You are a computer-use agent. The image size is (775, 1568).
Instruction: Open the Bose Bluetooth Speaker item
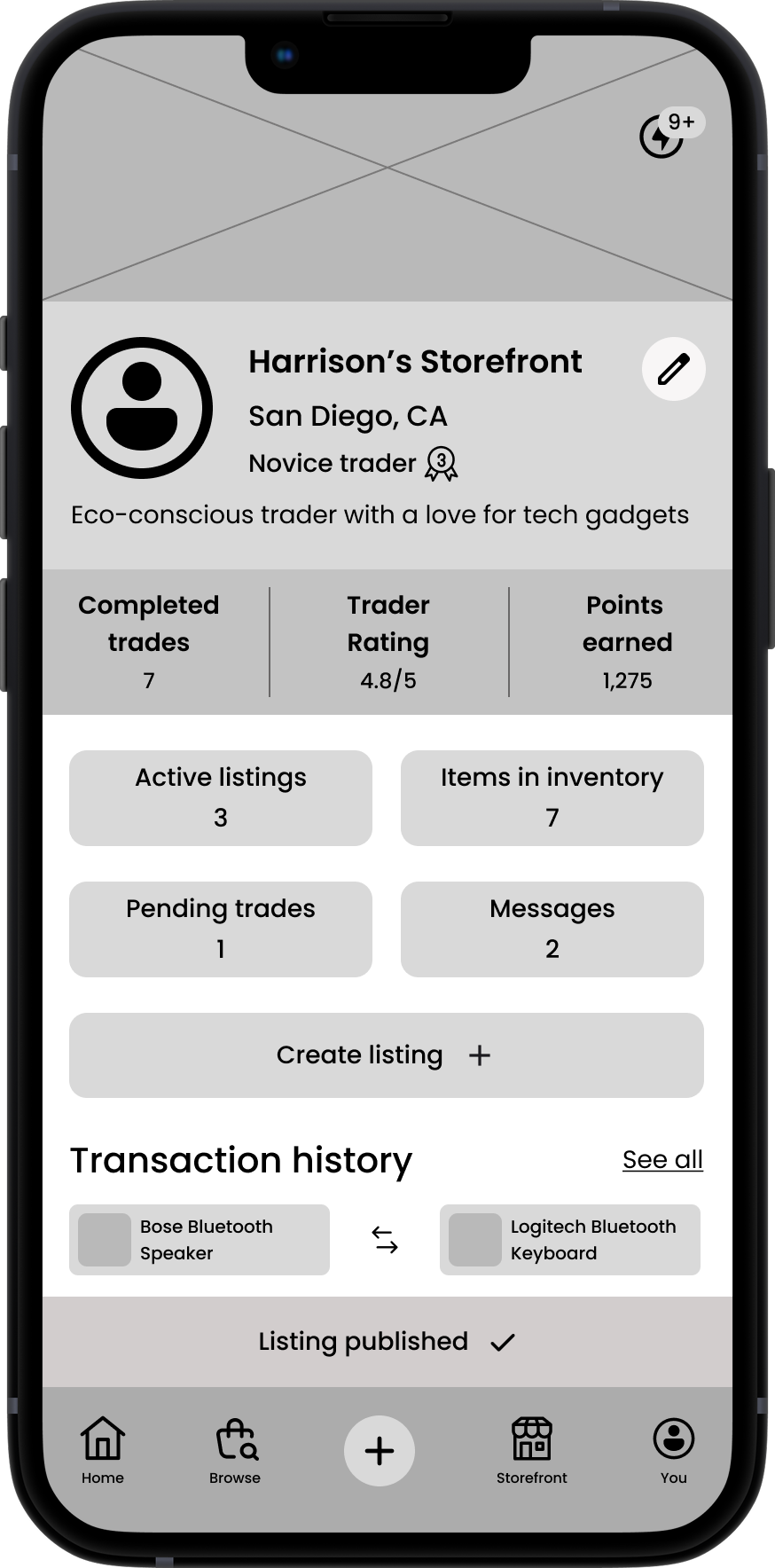point(200,1239)
